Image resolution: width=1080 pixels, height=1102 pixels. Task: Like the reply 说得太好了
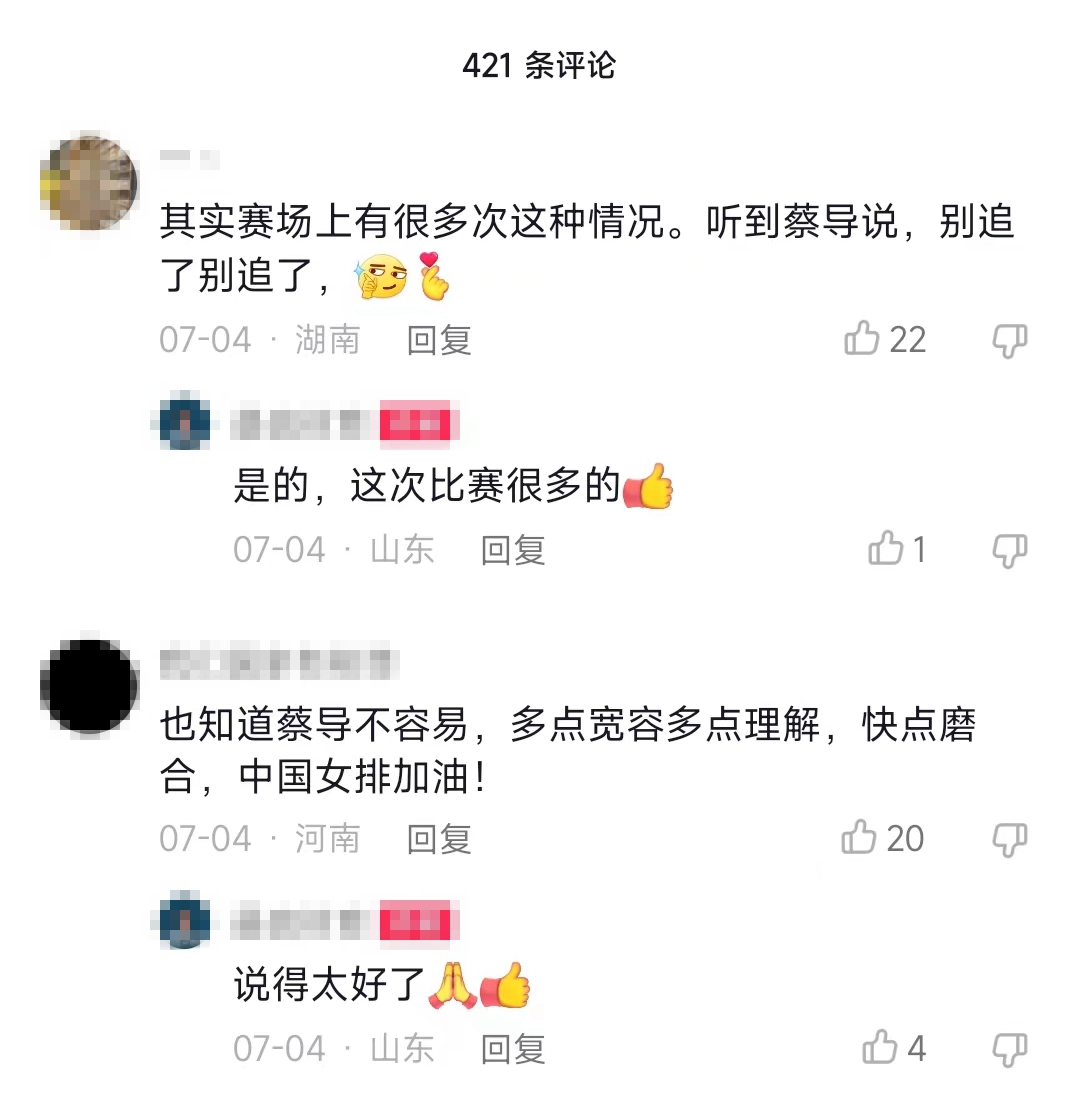point(881,1048)
